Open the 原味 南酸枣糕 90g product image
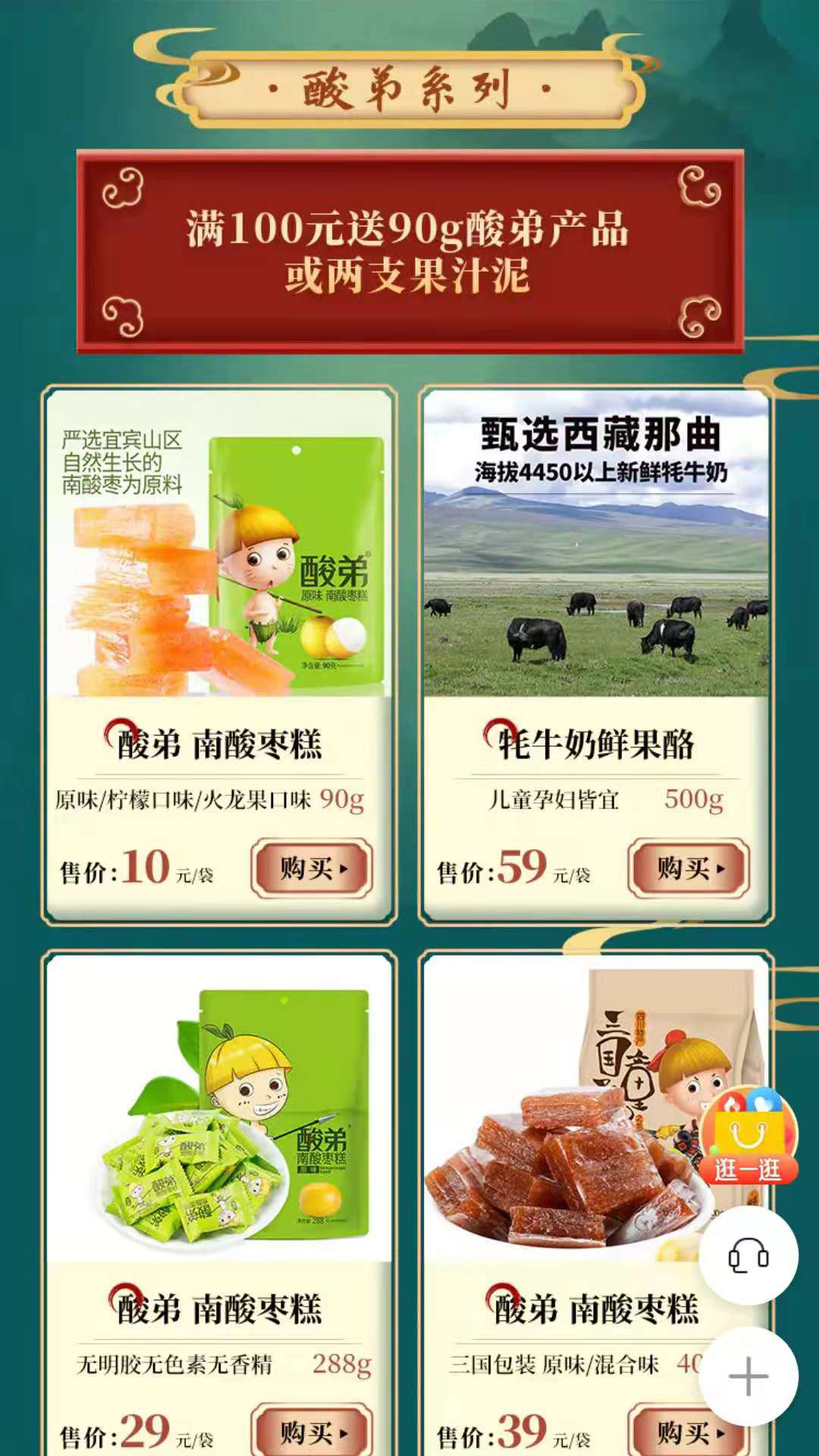Image resolution: width=819 pixels, height=1456 pixels. pyautogui.click(x=219, y=544)
